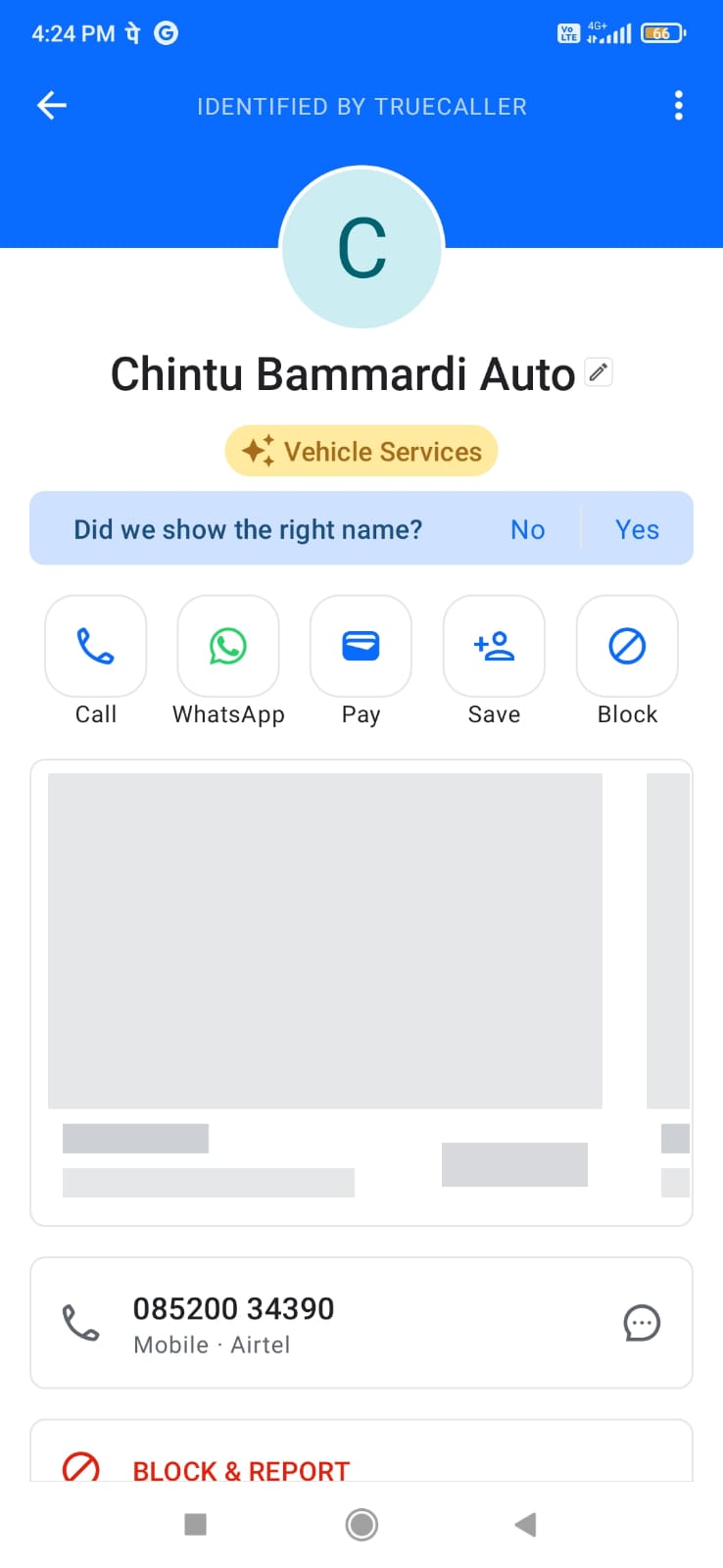Block this number
This screenshot has width=723, height=1568.
click(627, 647)
